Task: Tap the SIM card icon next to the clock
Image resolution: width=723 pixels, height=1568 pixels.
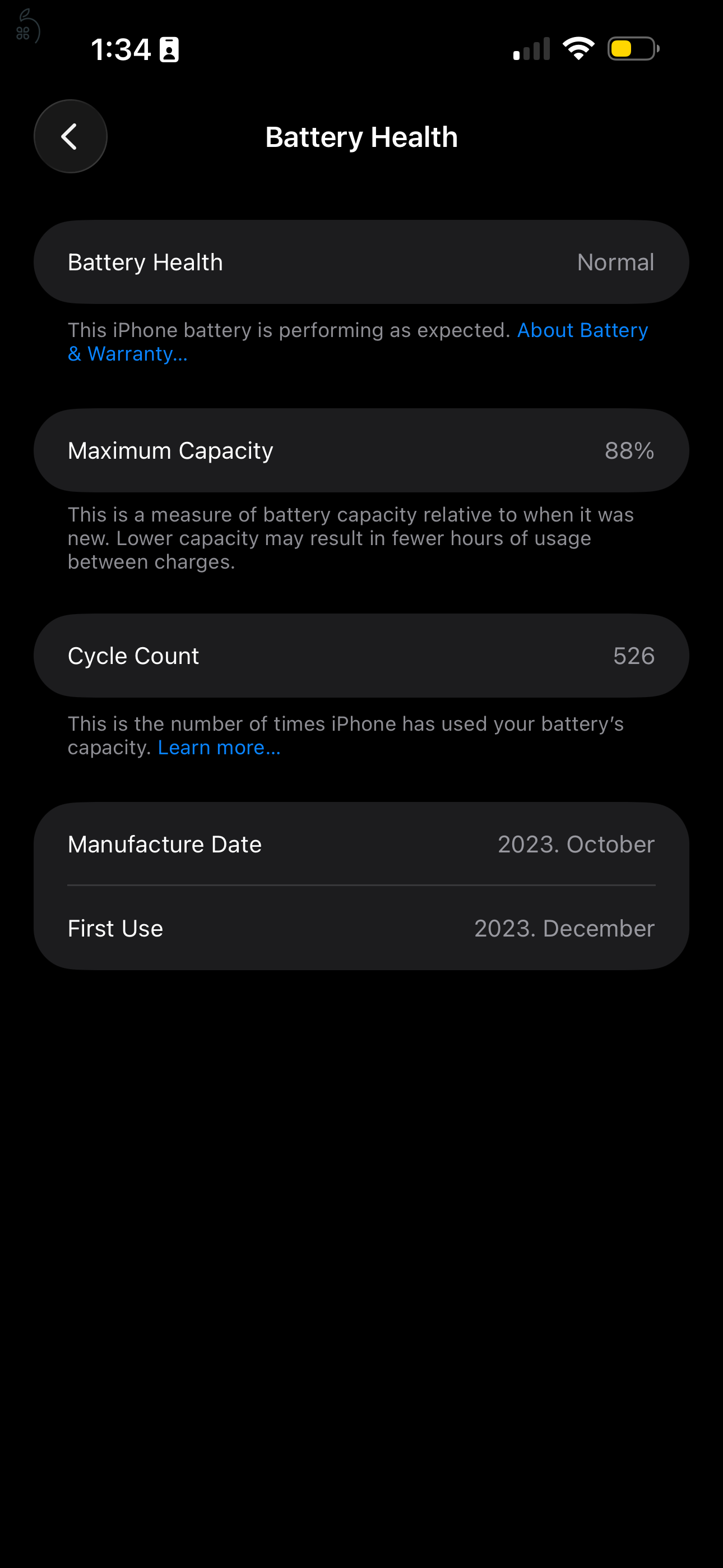Action: 169,49
